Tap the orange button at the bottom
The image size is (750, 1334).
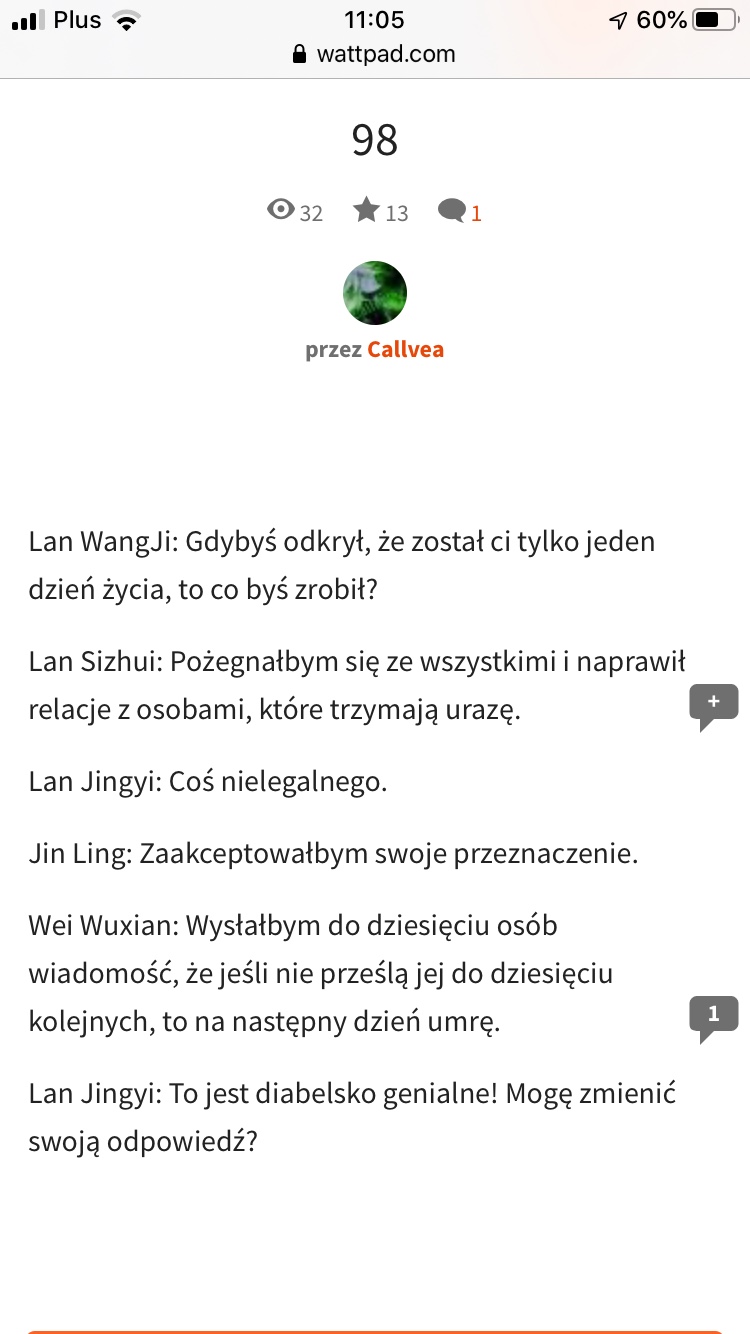[375, 1331]
